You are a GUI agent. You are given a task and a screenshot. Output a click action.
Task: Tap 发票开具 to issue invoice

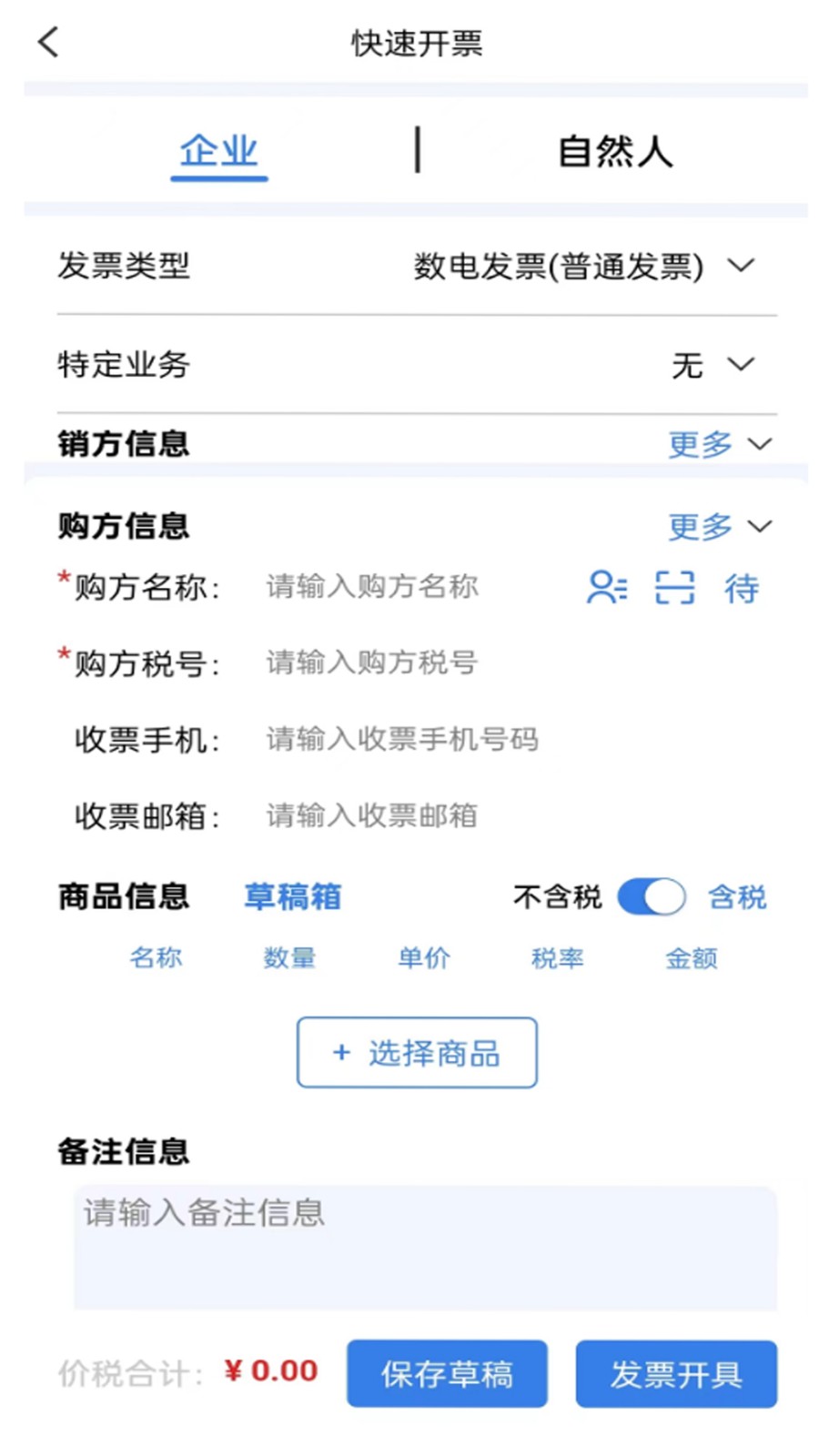click(x=676, y=1374)
